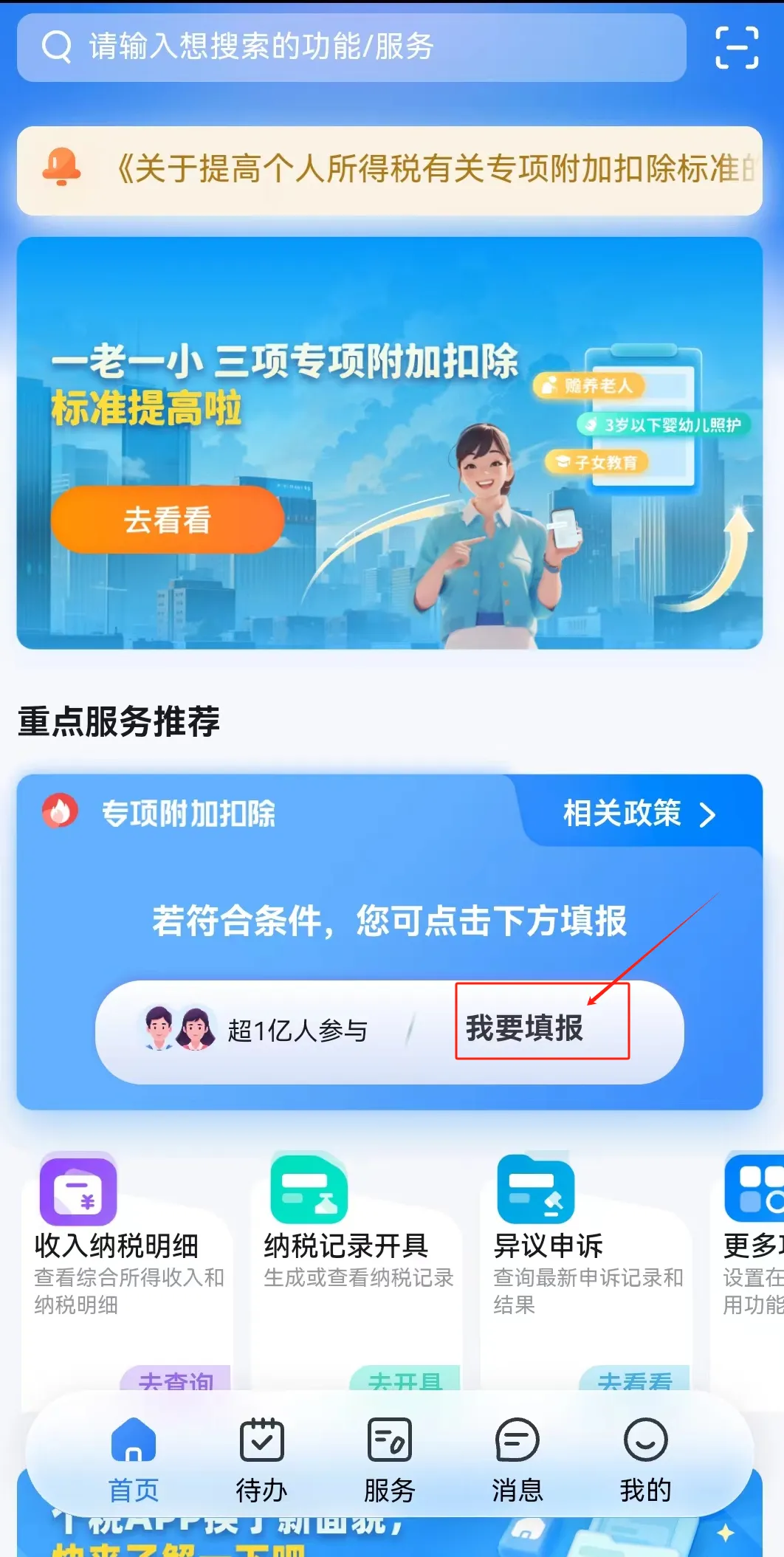Screen dimensions: 784x1557
Task: Tap the search box for functions and services
Action: click(351, 47)
